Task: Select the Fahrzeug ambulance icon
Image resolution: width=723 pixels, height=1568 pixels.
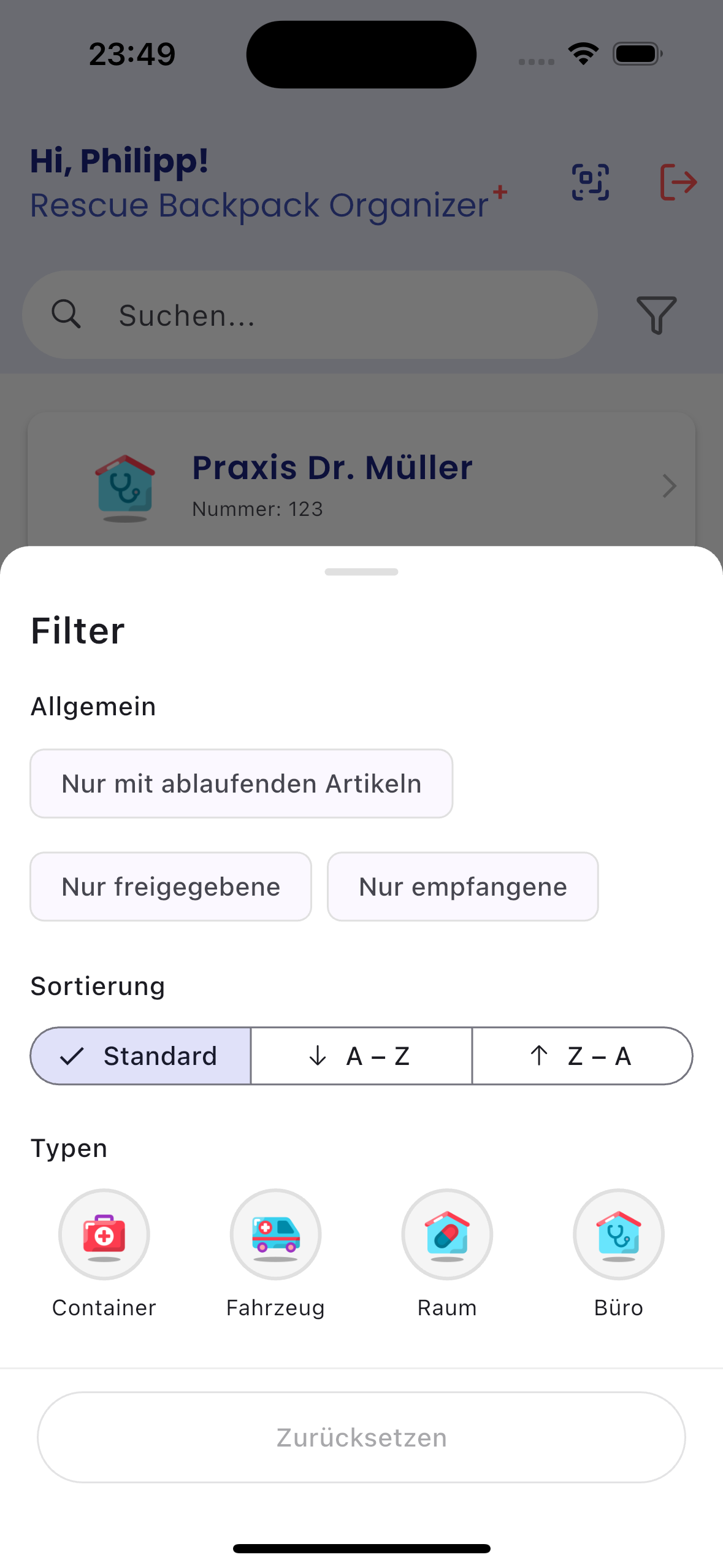Action: (275, 1235)
